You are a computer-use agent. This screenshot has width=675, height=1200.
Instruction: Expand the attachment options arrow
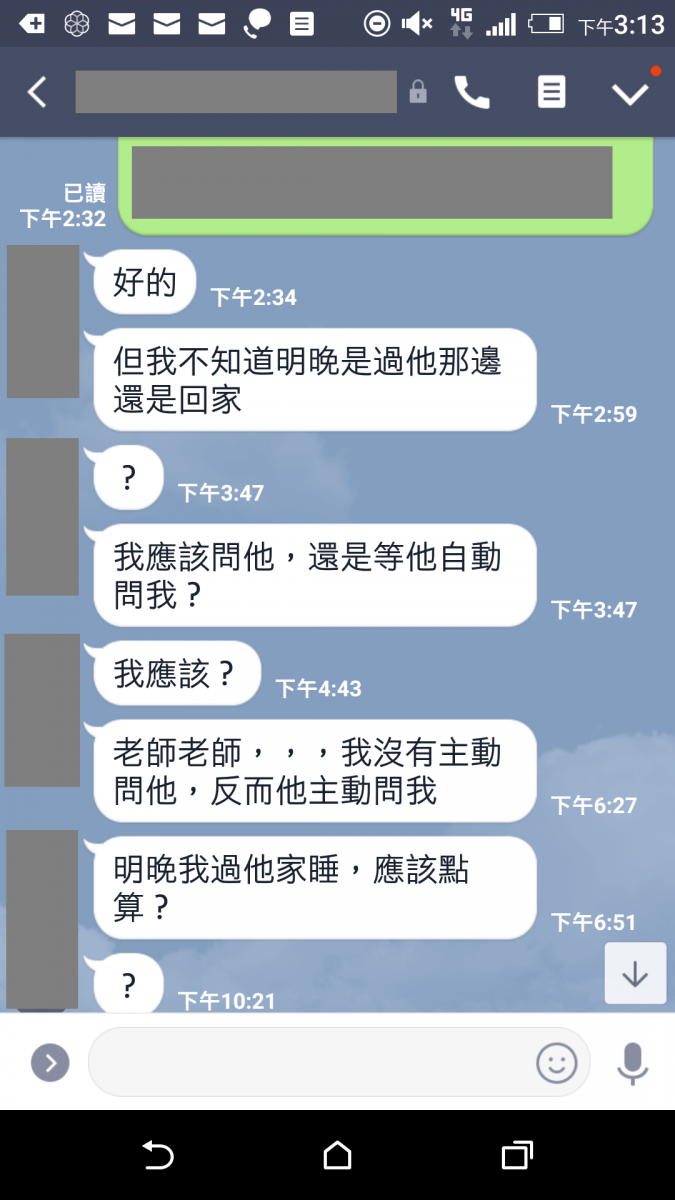point(50,1062)
